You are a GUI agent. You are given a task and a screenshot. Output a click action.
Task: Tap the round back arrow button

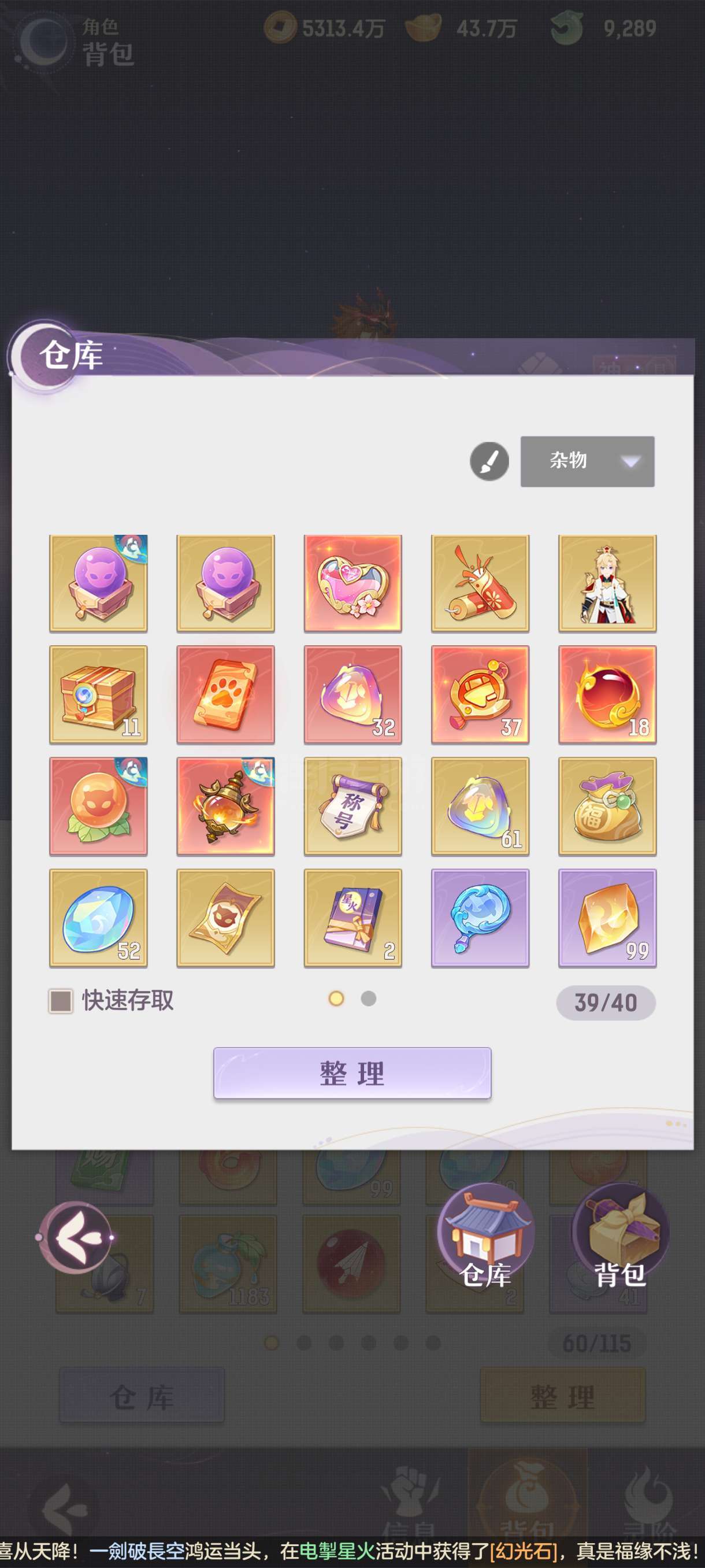[x=76, y=1237]
